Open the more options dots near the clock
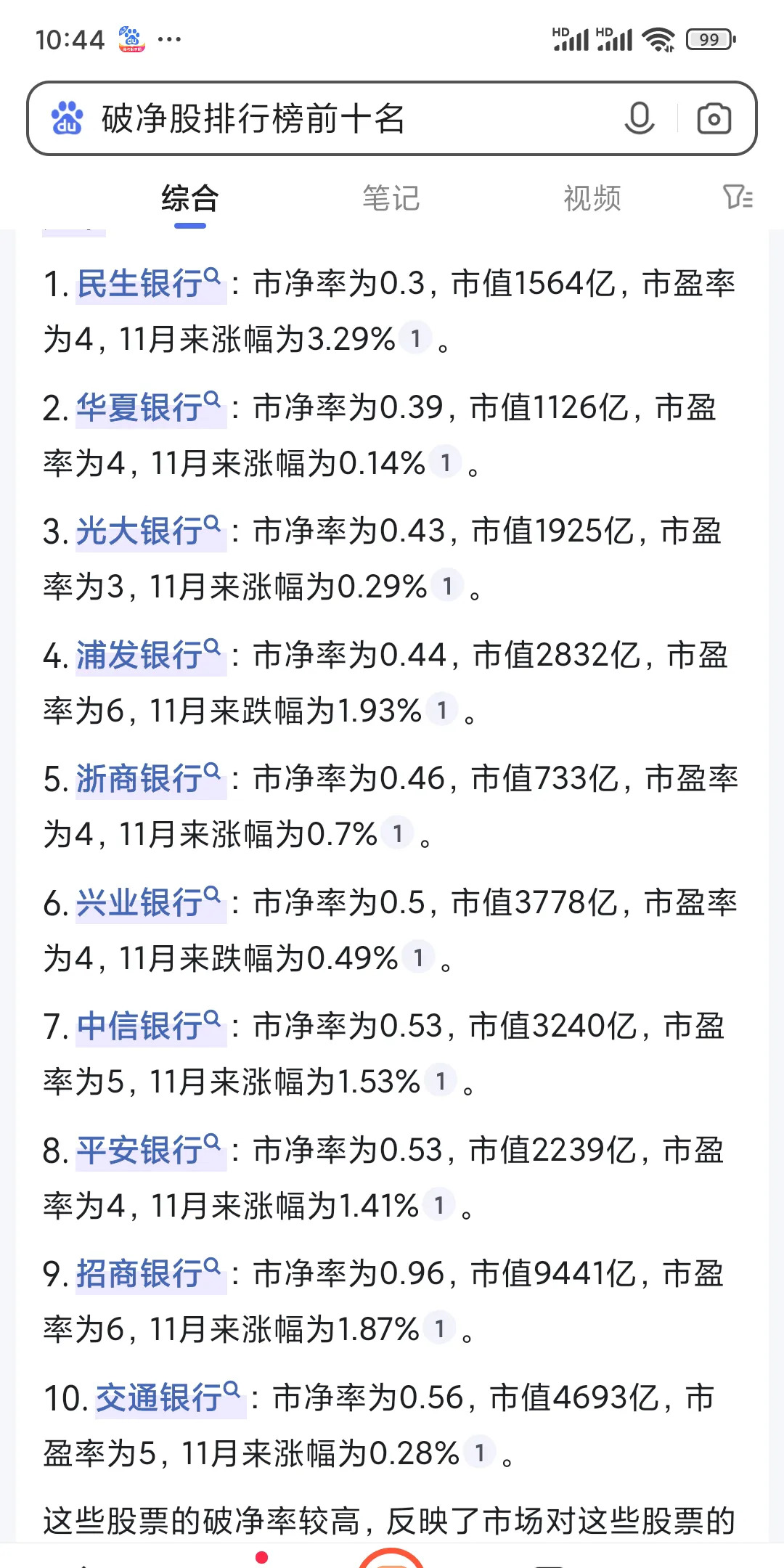The image size is (784, 1568). [169, 40]
